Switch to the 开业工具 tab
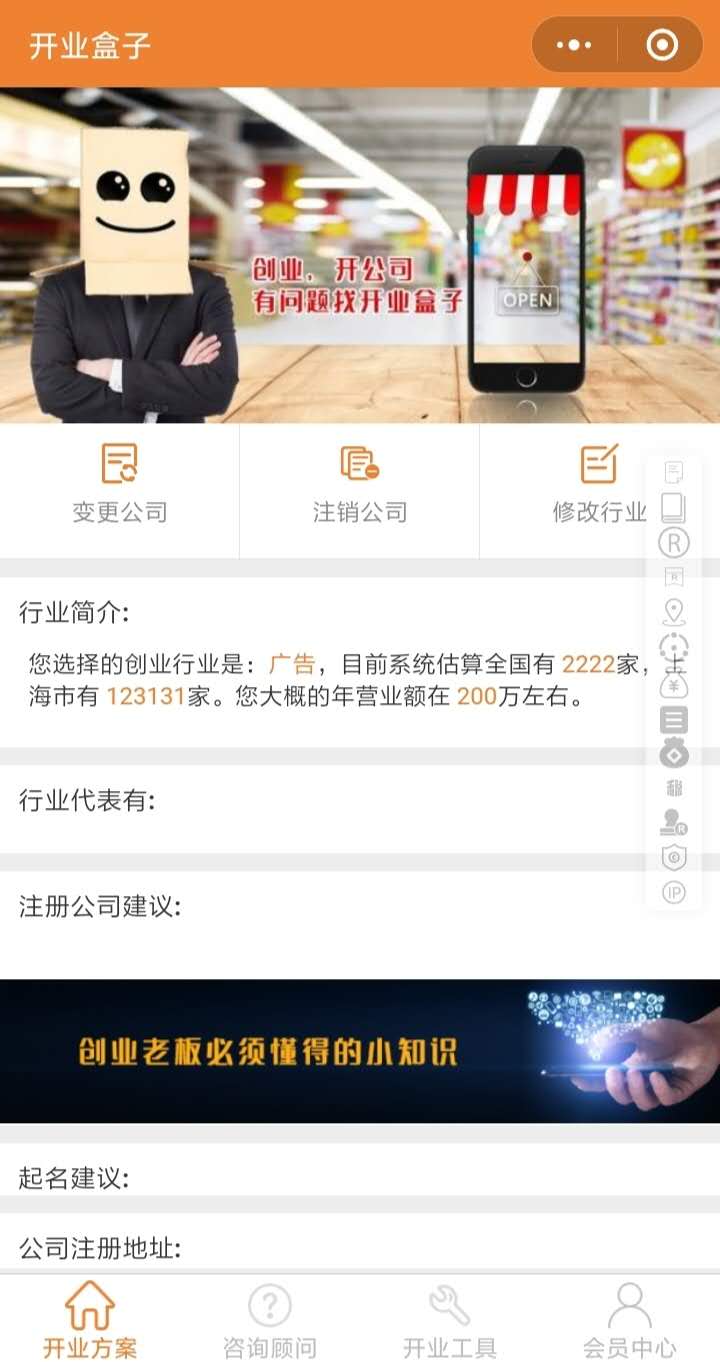The image size is (720, 1362). coord(450,1320)
